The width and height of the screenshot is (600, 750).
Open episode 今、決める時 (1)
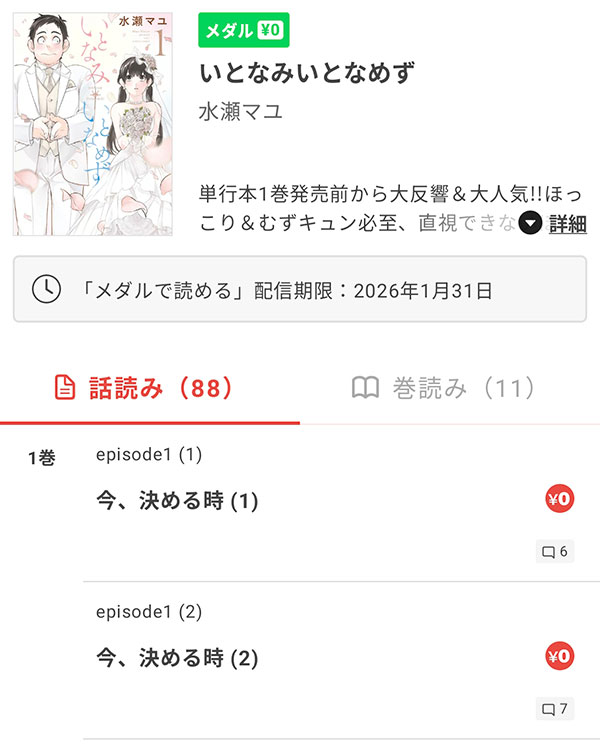click(178, 501)
